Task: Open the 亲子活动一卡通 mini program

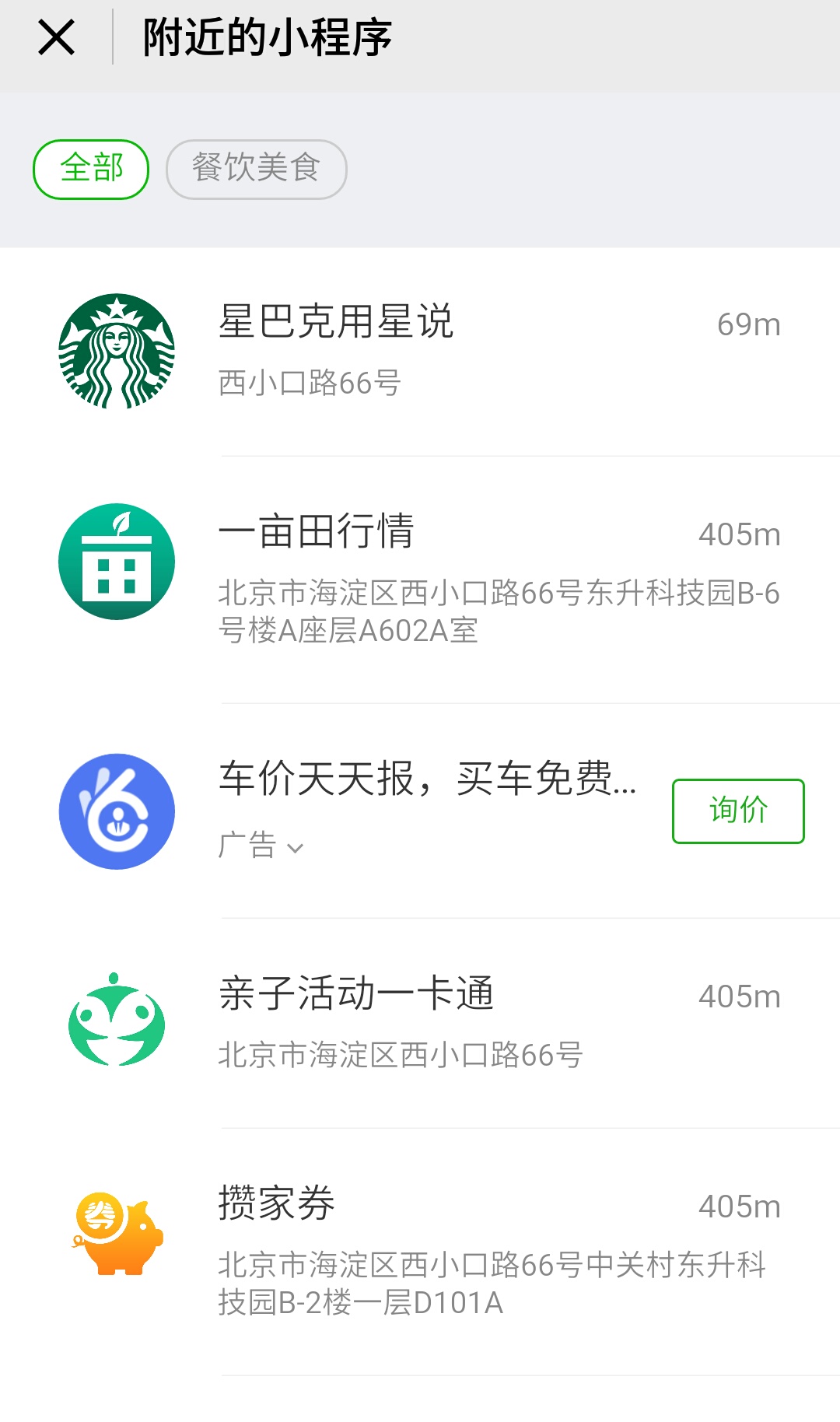Action: pyautogui.click(x=420, y=1021)
